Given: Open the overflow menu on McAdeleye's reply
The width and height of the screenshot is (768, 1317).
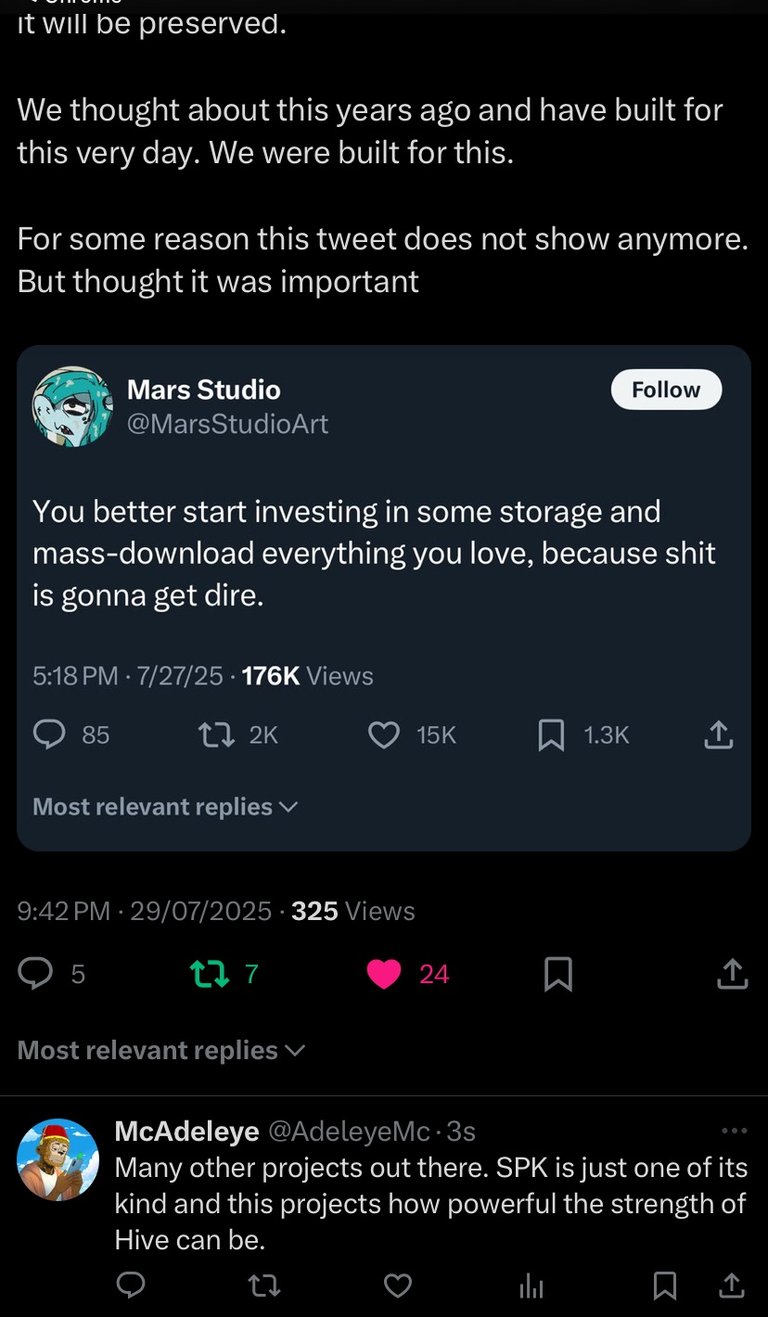Looking at the screenshot, I should (x=734, y=1131).
